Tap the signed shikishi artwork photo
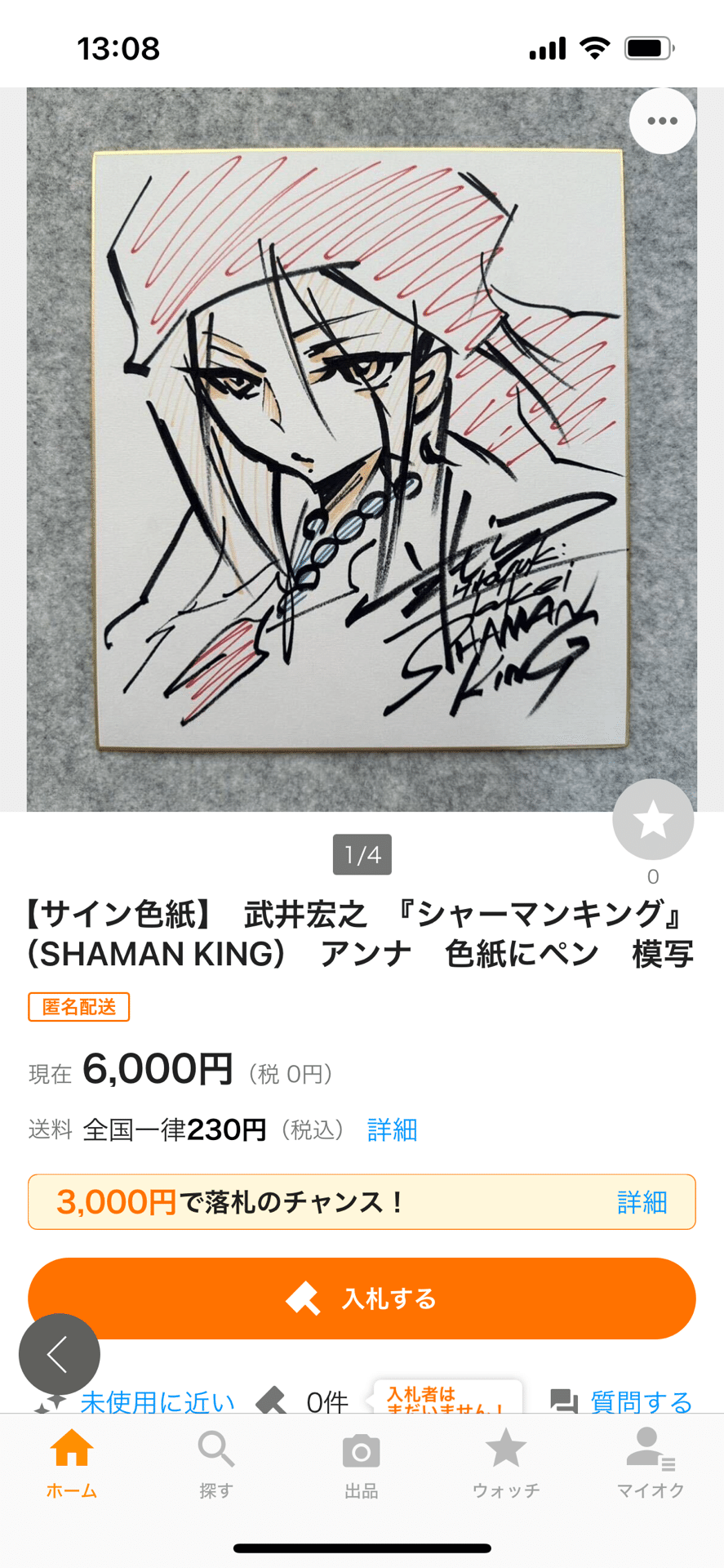The height and width of the screenshot is (1568, 724). point(362,445)
